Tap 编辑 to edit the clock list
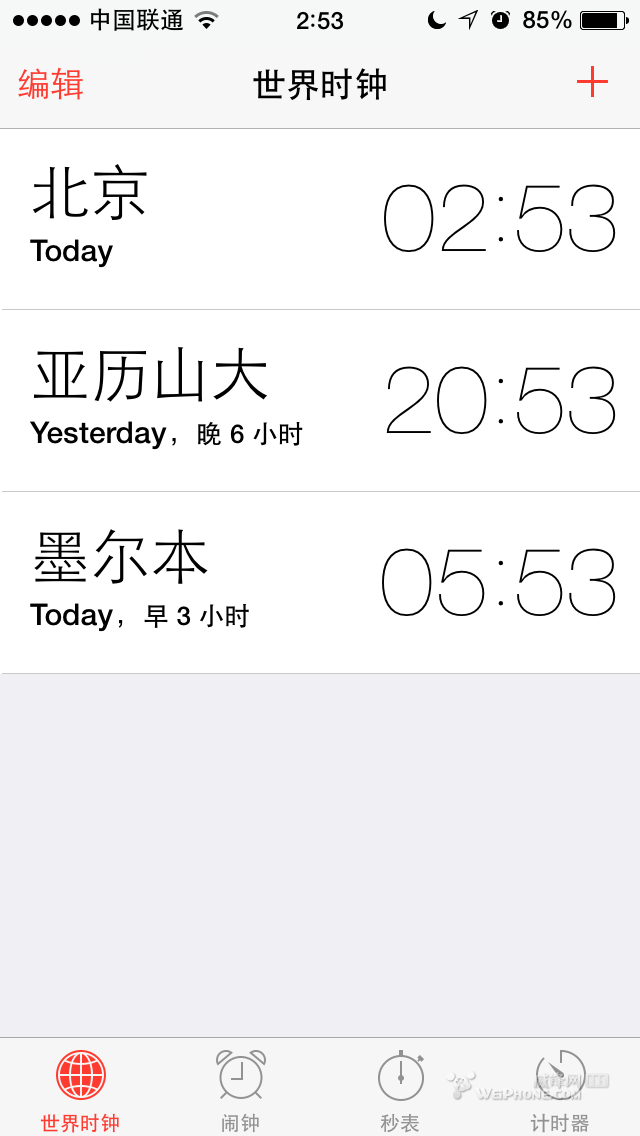Image resolution: width=640 pixels, height=1136 pixels. click(x=51, y=84)
